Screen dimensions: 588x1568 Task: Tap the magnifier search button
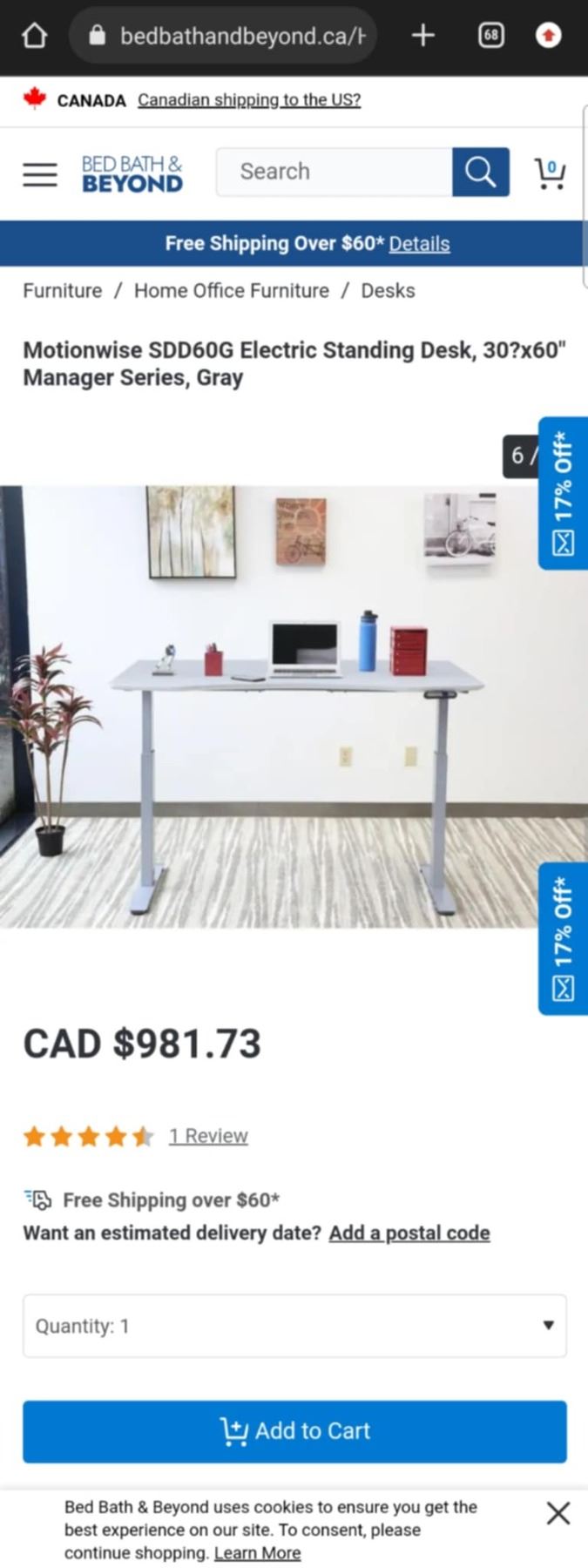(x=480, y=172)
